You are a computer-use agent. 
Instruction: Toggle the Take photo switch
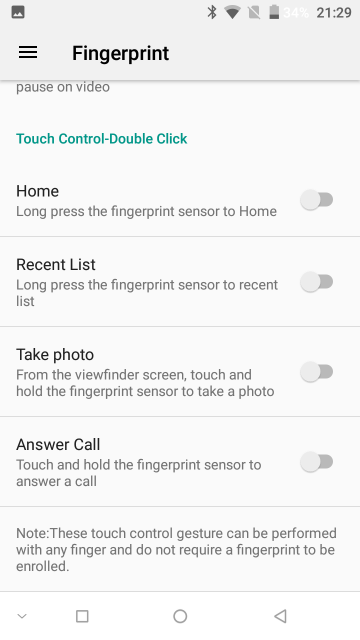coord(317,372)
